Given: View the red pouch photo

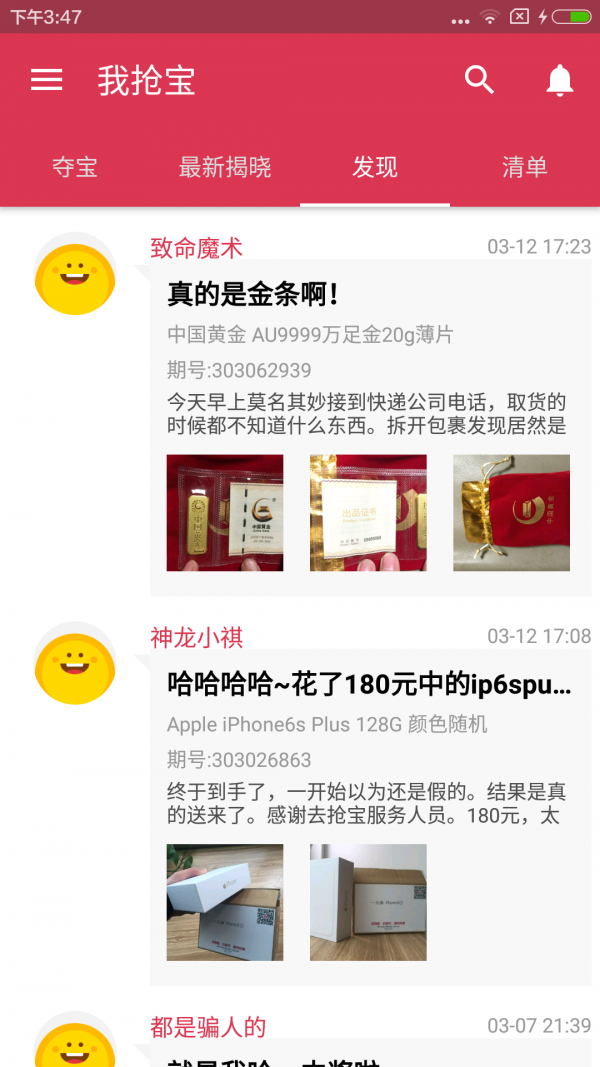Looking at the screenshot, I should 511,513.
